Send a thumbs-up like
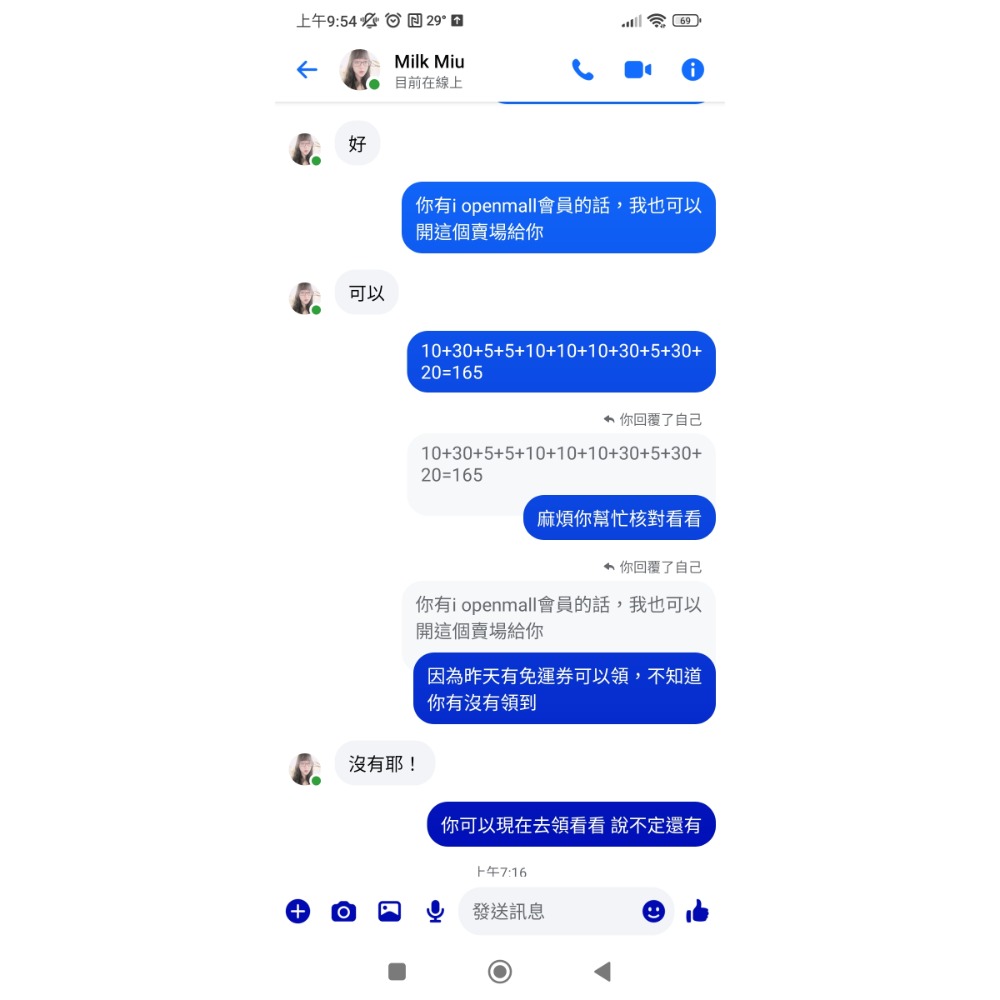The height and width of the screenshot is (1000, 1000). (x=697, y=911)
